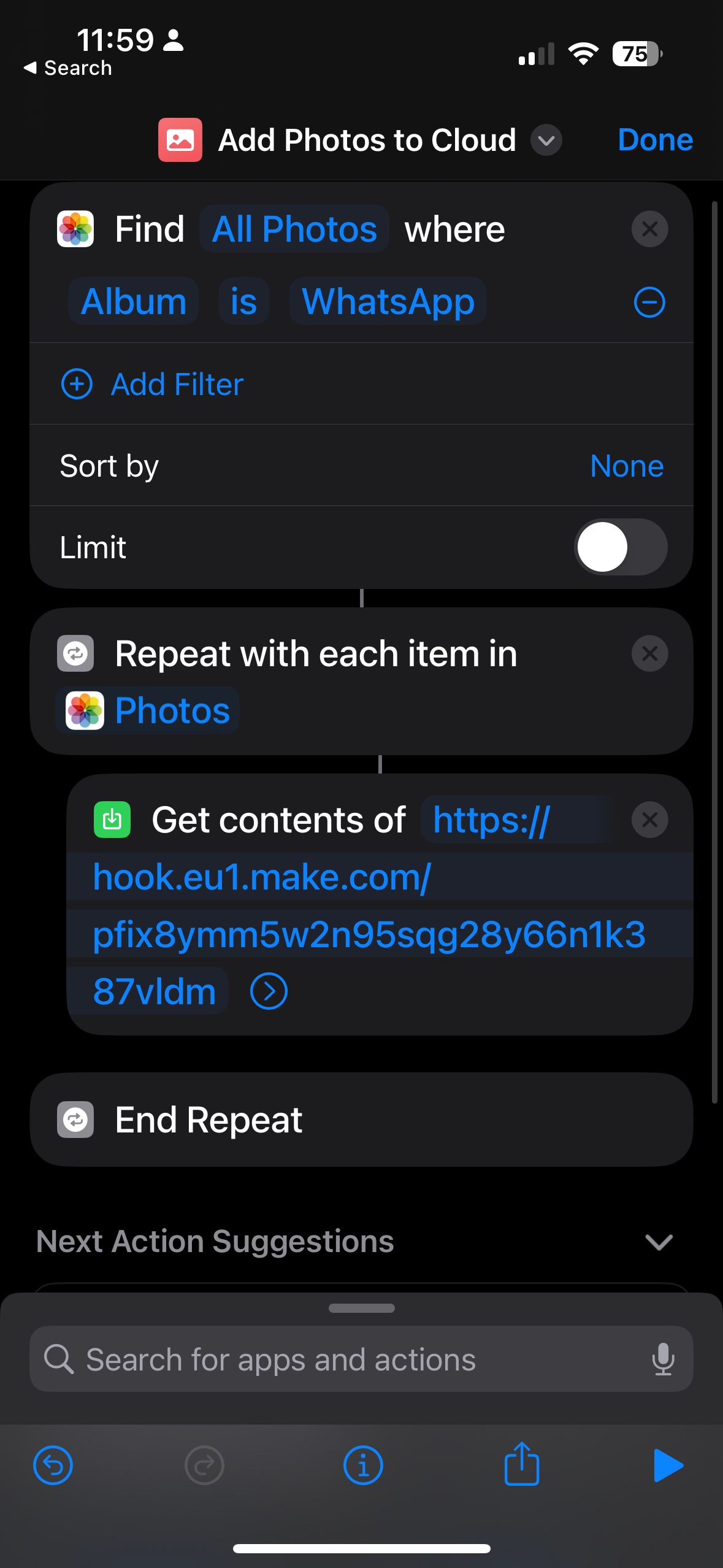Image resolution: width=723 pixels, height=1568 pixels.
Task: Remove the Find Photos action
Action: (x=649, y=229)
